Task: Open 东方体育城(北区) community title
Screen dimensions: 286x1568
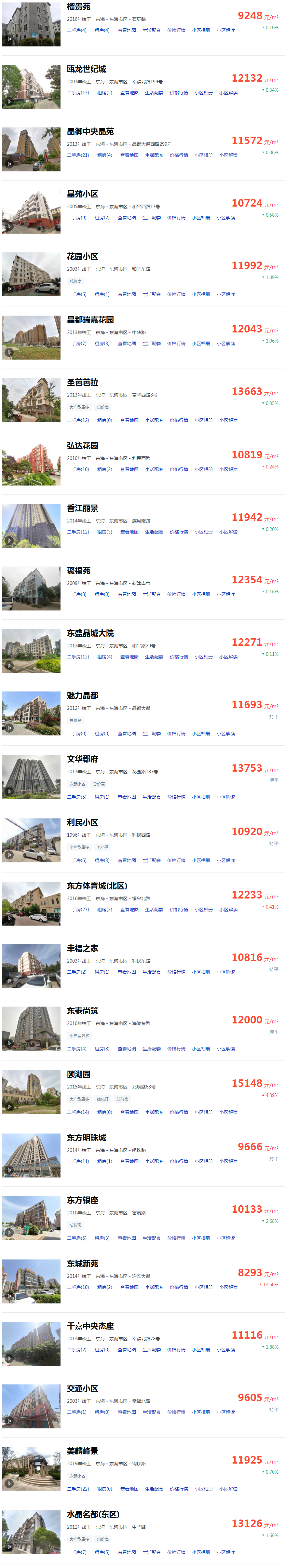Action: [x=97, y=885]
